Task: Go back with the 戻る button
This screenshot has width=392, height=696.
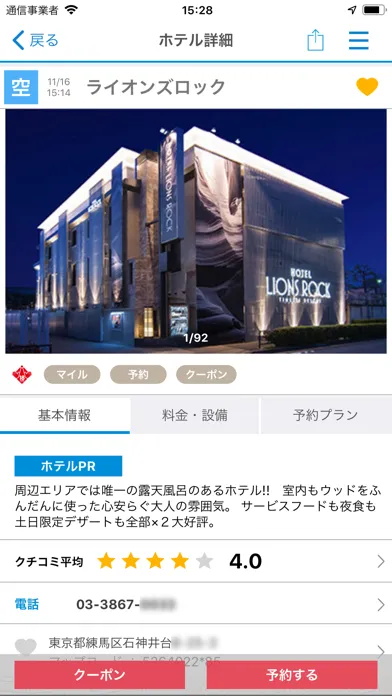Action: 35,41
